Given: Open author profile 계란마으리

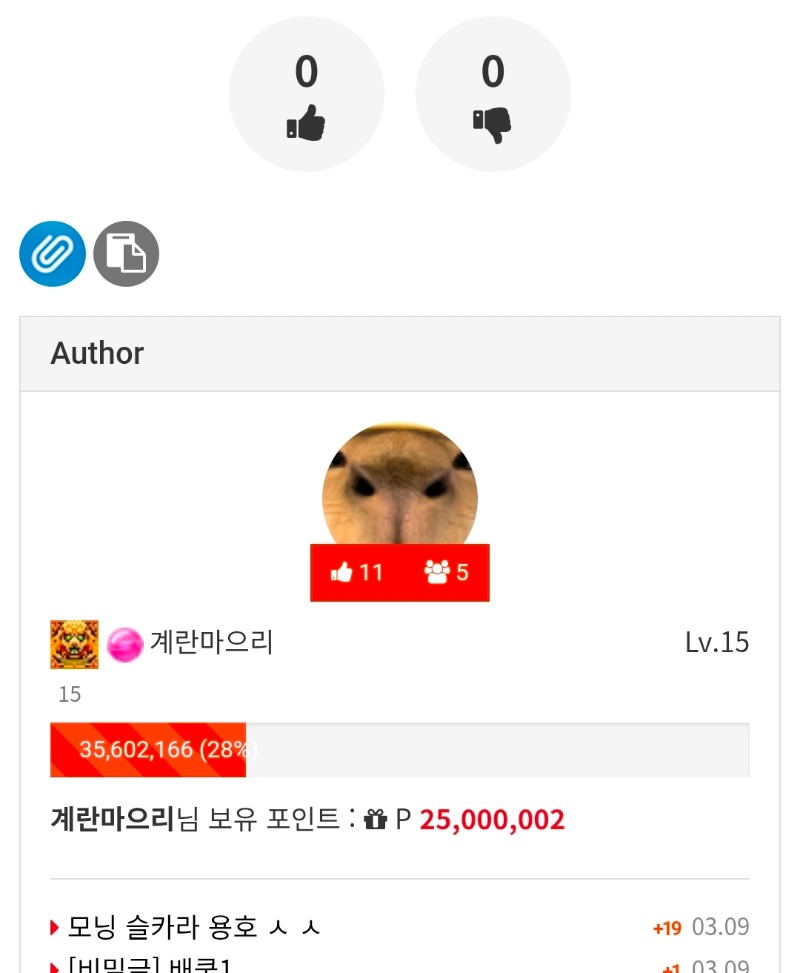Looking at the screenshot, I should point(211,642).
